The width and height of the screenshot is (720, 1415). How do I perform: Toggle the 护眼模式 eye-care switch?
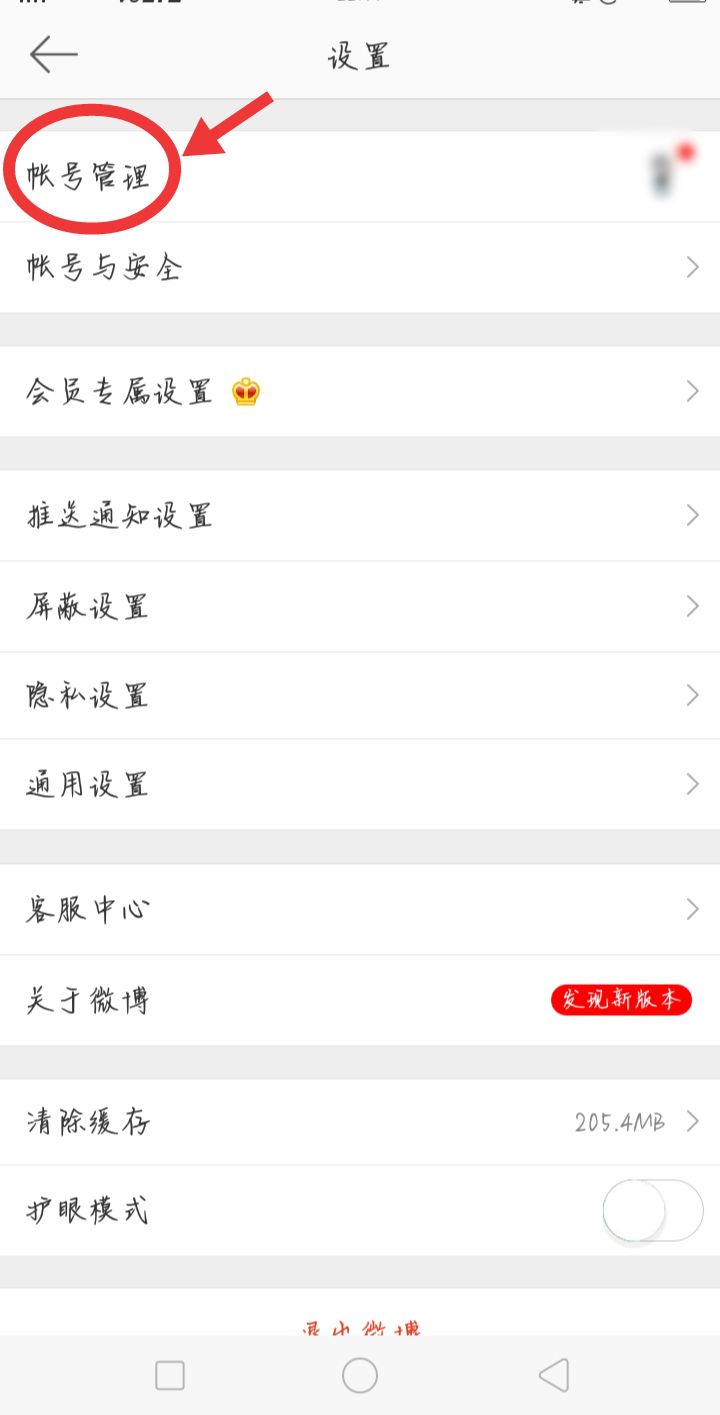tap(654, 1211)
